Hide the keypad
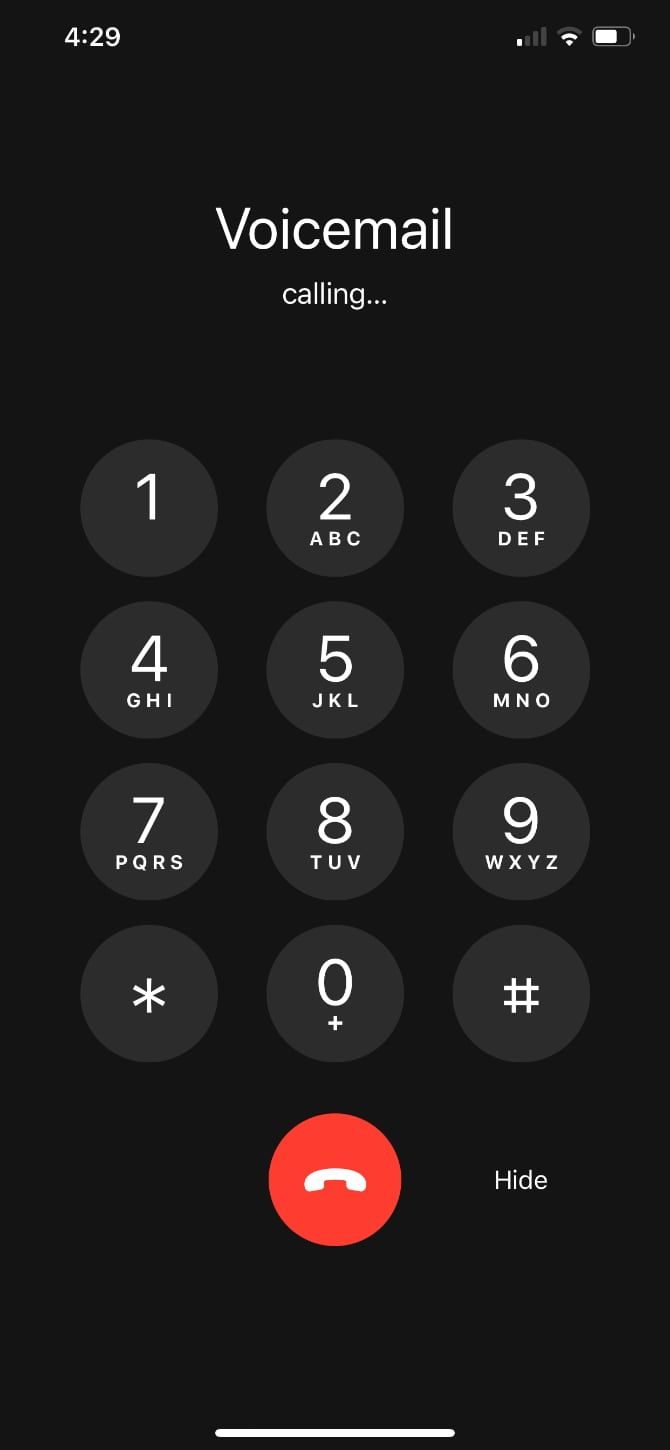670x1450 pixels. click(521, 1180)
